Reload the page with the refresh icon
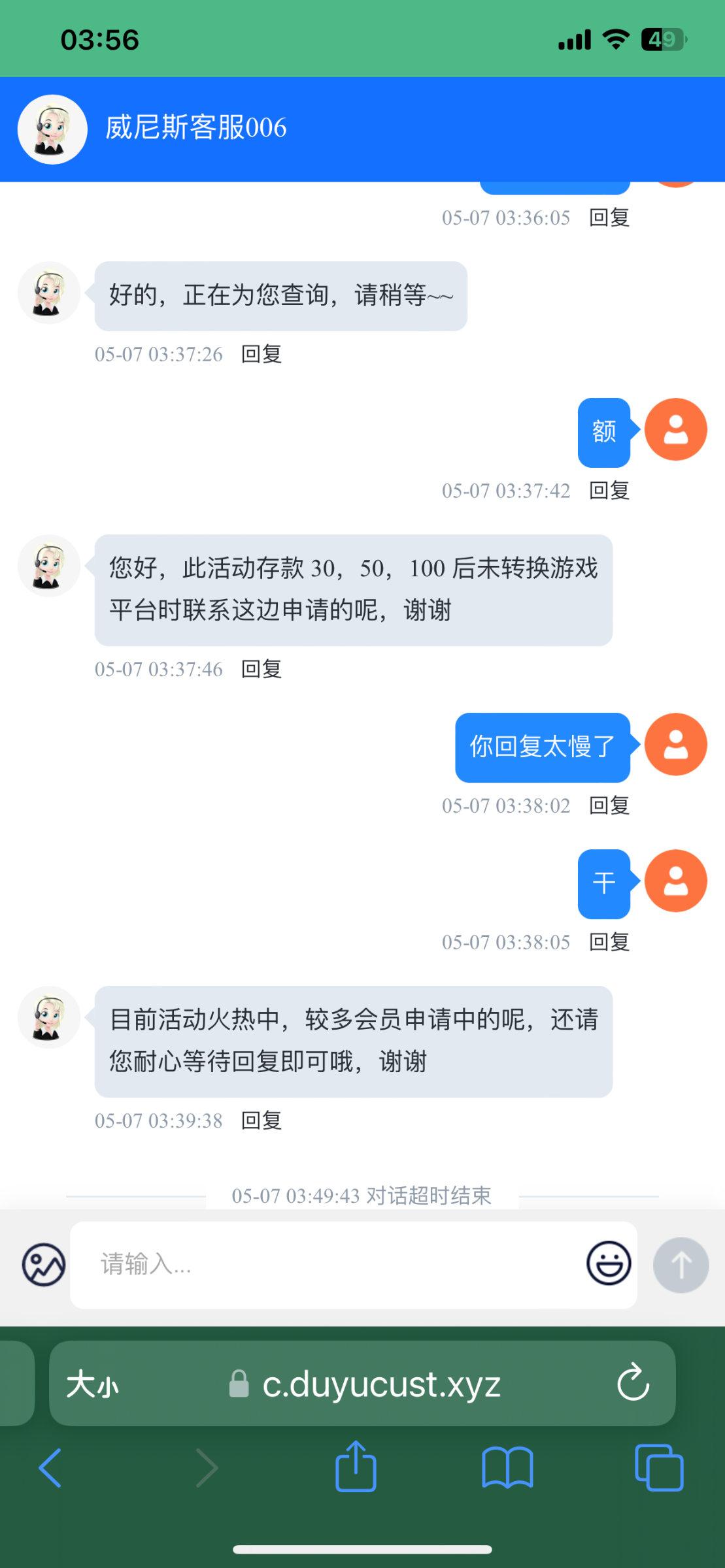The image size is (725, 1568). pyautogui.click(x=632, y=1384)
